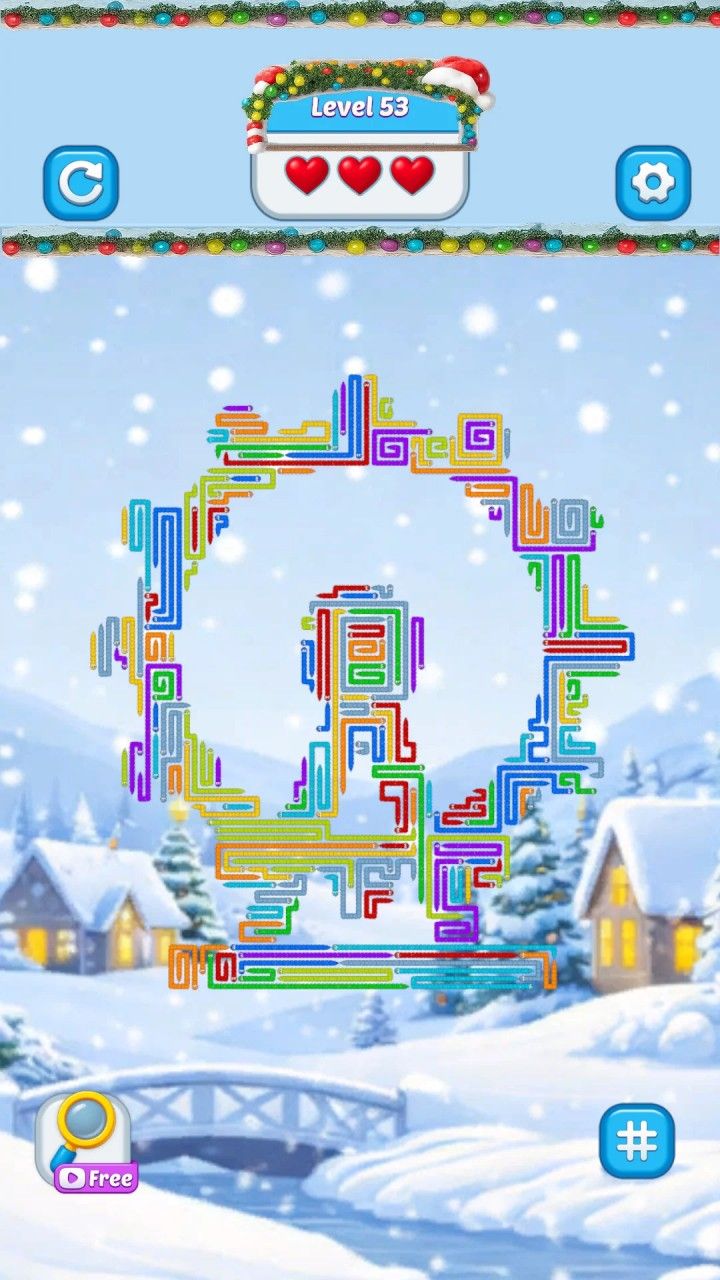The width and height of the screenshot is (720, 1280).
Task: Toggle the grid overlay button
Action: coord(637,1141)
